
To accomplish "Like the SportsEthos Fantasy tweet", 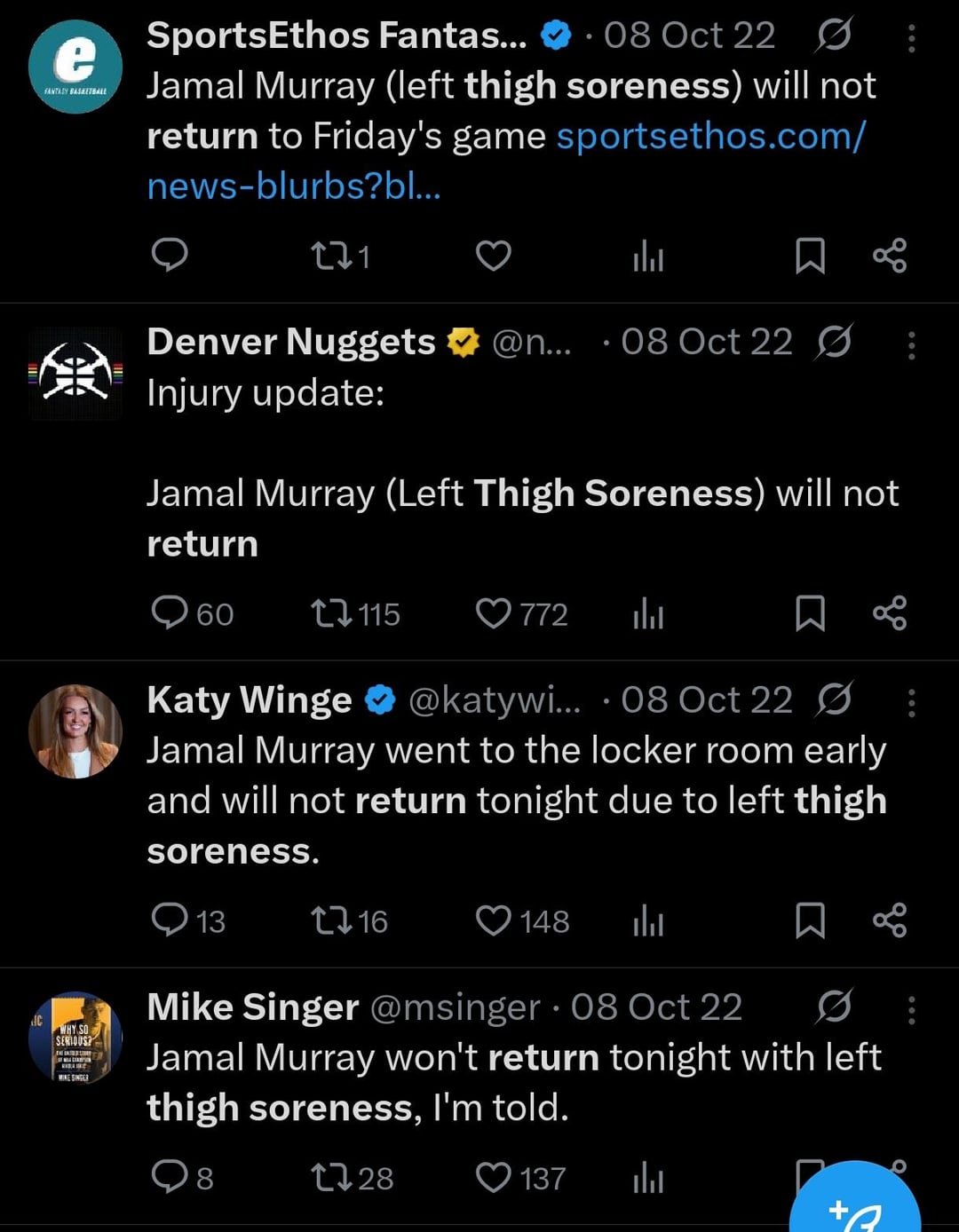I will pos(493,256).
